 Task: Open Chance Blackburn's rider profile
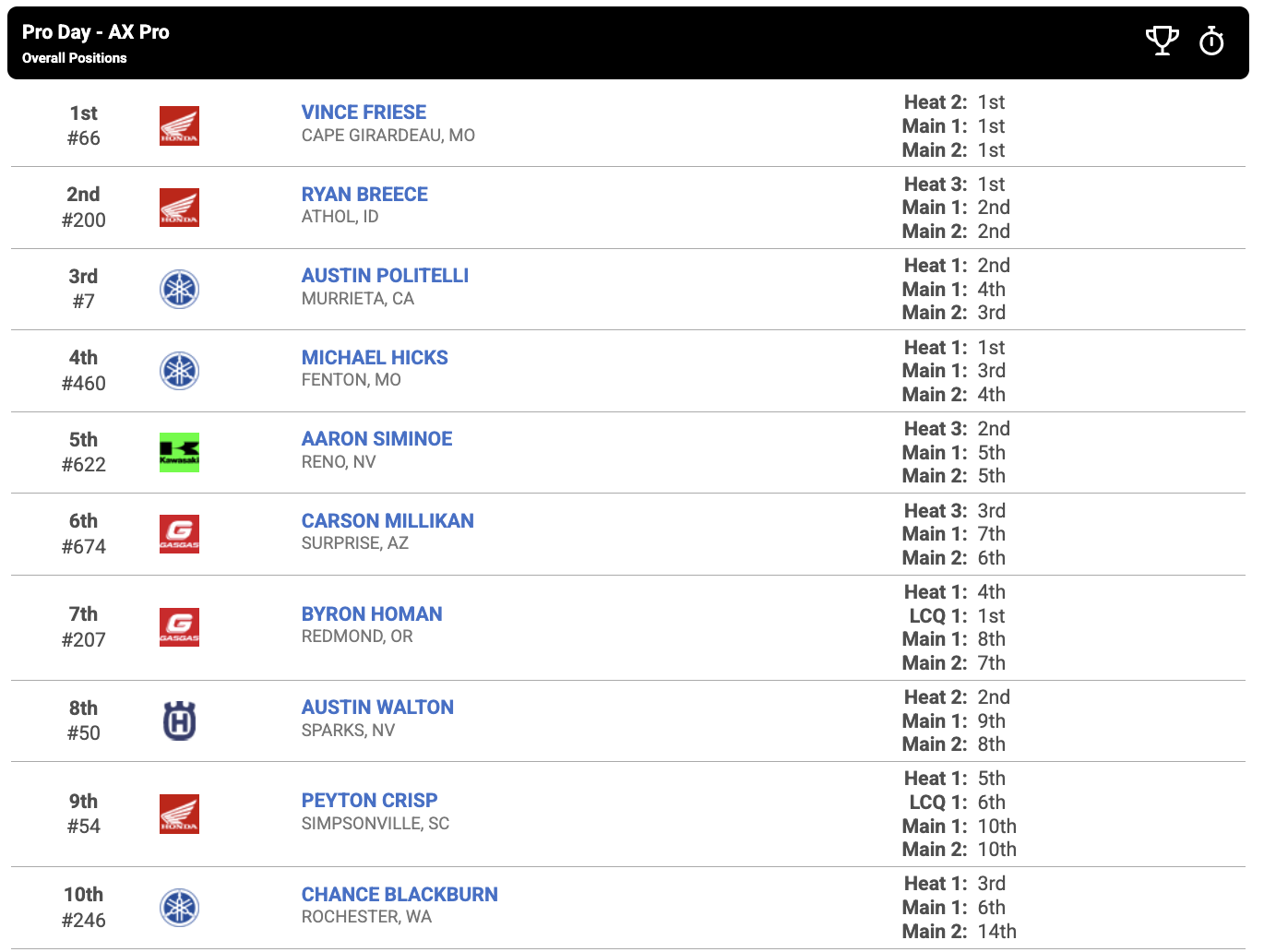pyautogui.click(x=399, y=895)
